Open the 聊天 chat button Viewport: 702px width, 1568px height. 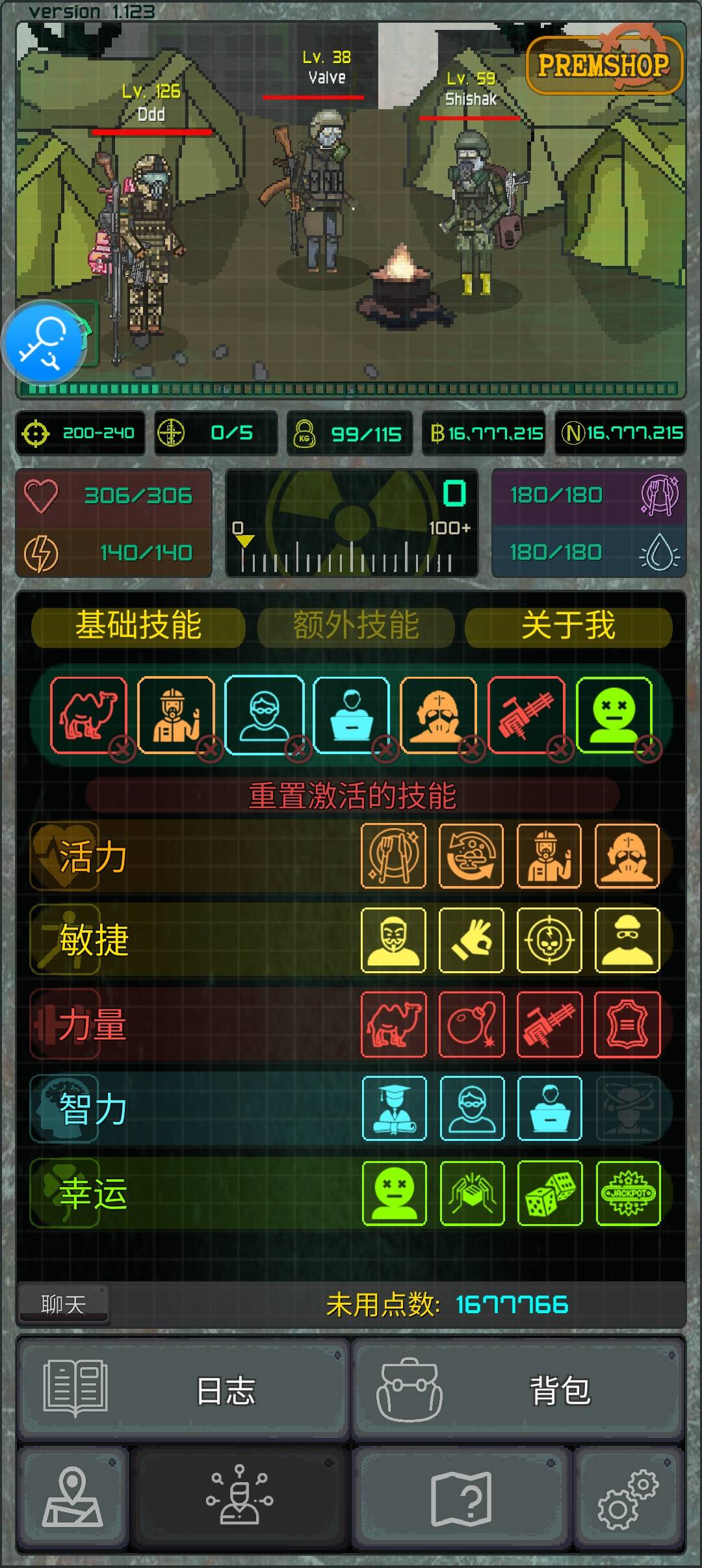63,1303
